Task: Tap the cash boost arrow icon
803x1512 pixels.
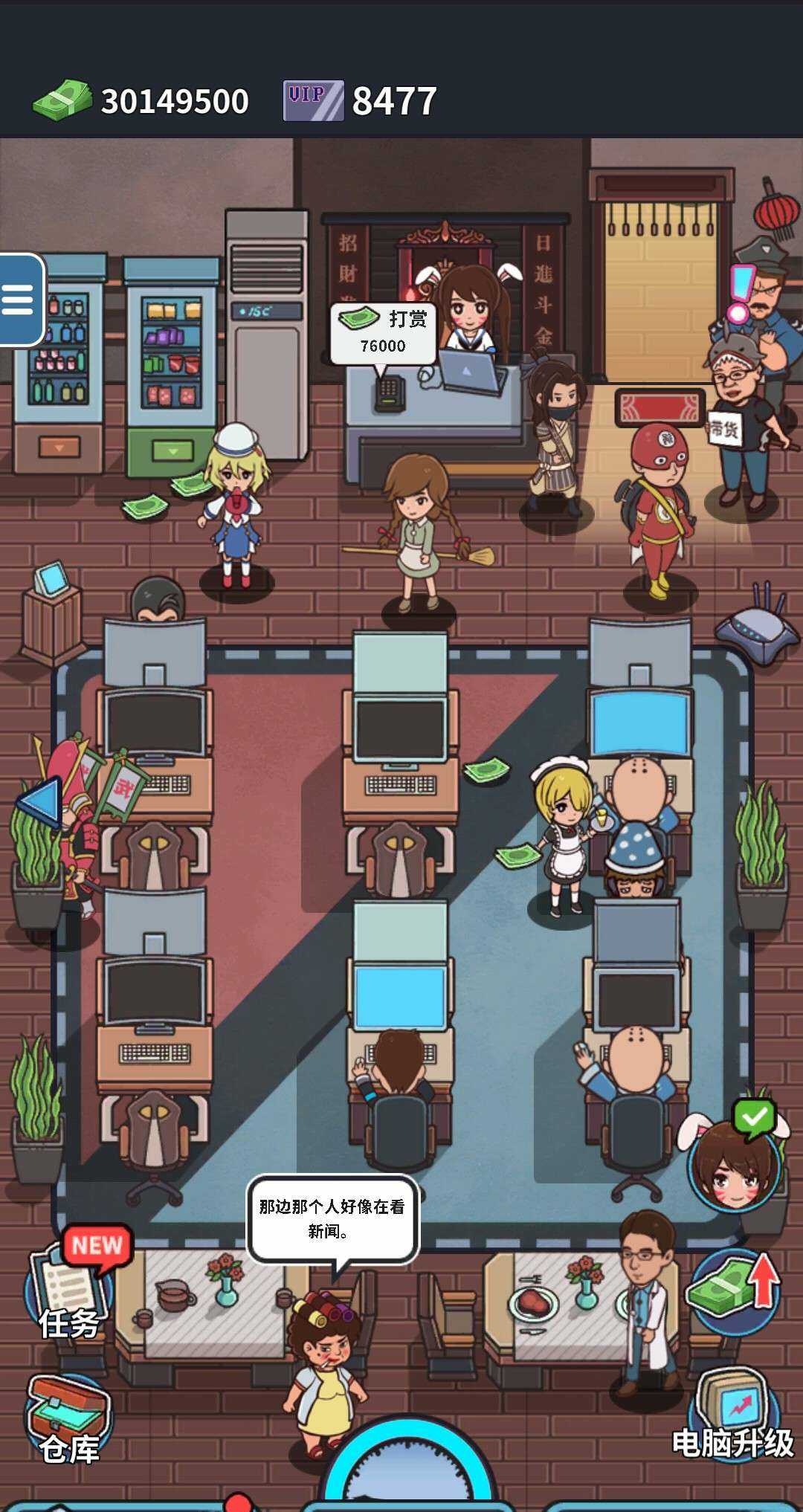Action: point(734,1290)
